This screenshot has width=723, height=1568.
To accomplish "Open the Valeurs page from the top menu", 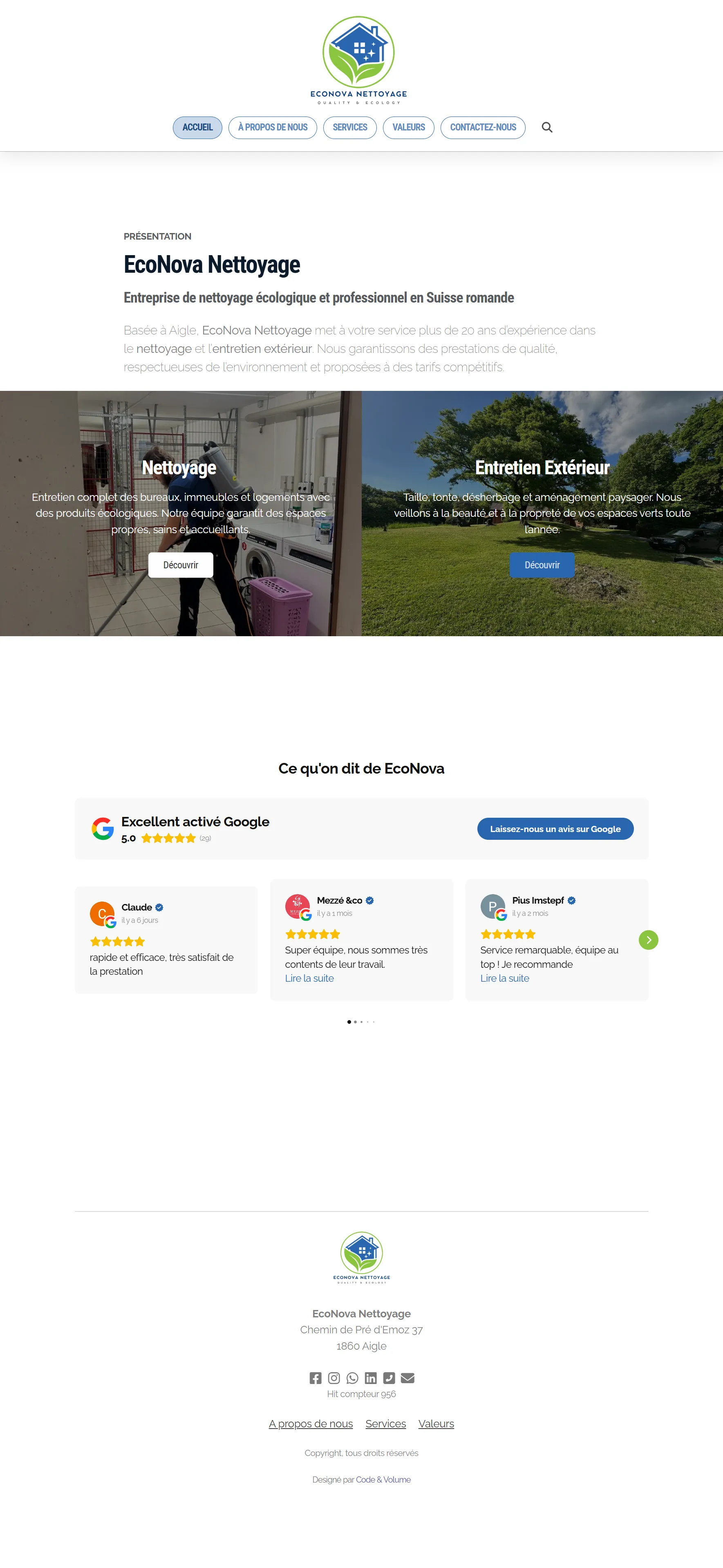I will point(408,127).
